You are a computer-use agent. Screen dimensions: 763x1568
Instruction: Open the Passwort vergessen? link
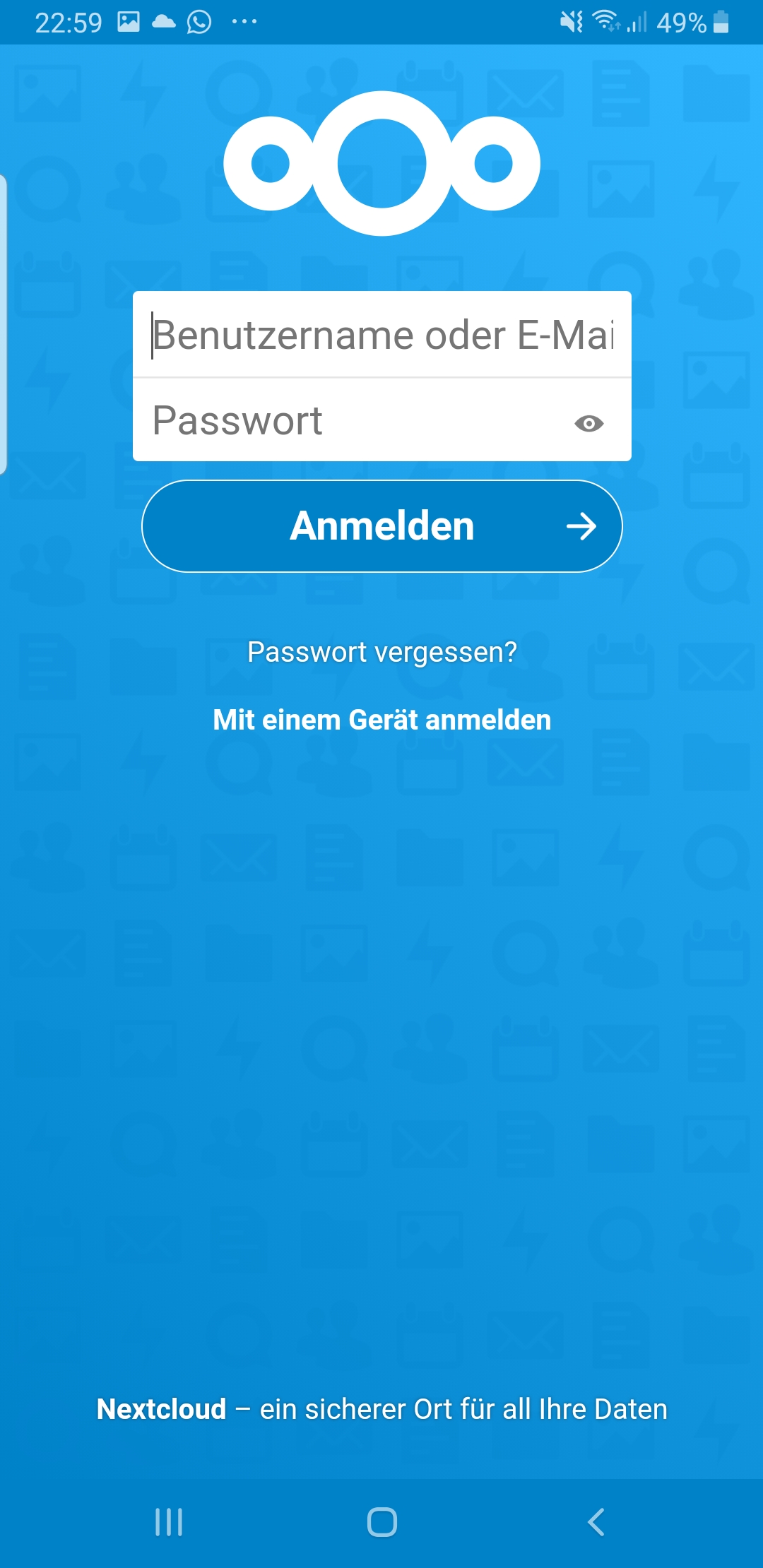click(x=381, y=652)
